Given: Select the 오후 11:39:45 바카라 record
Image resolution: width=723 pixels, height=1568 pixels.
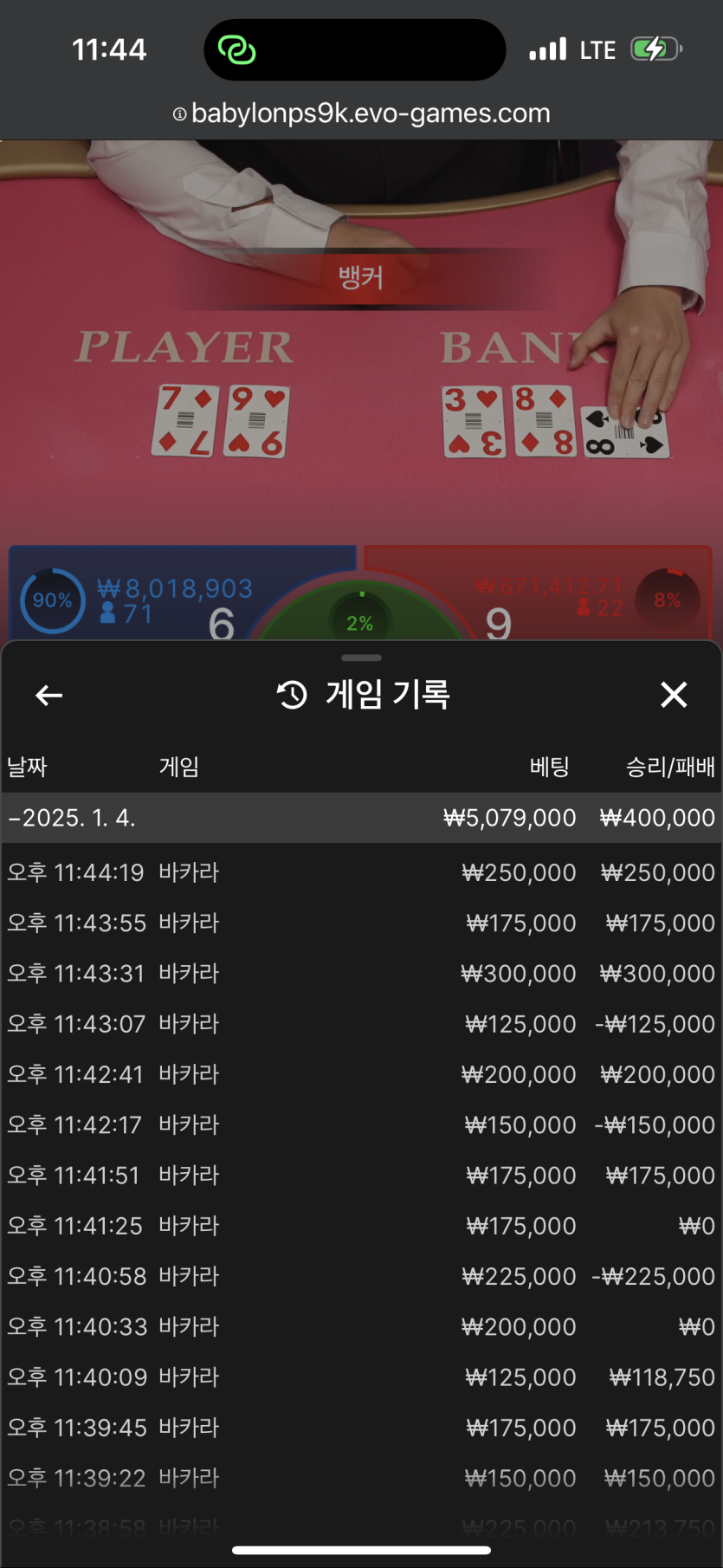Looking at the screenshot, I should [361, 1428].
